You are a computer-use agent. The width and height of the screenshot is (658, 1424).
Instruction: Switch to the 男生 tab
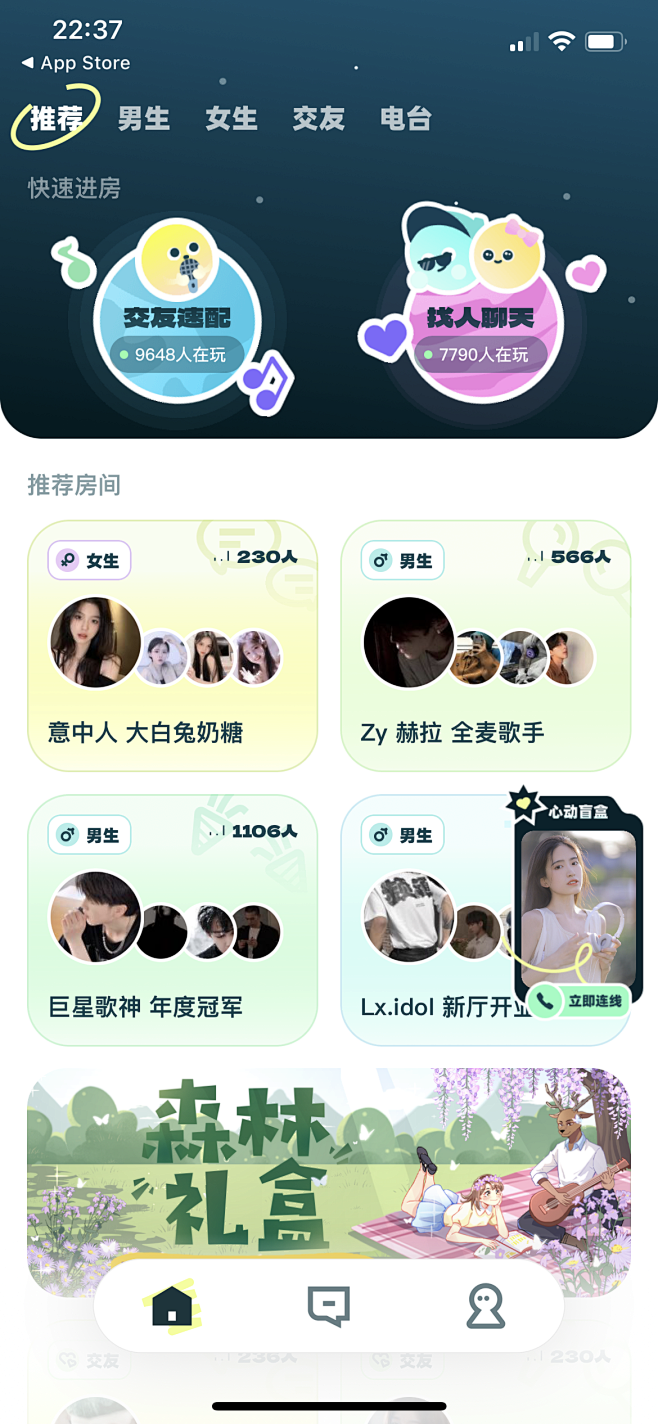(x=144, y=119)
